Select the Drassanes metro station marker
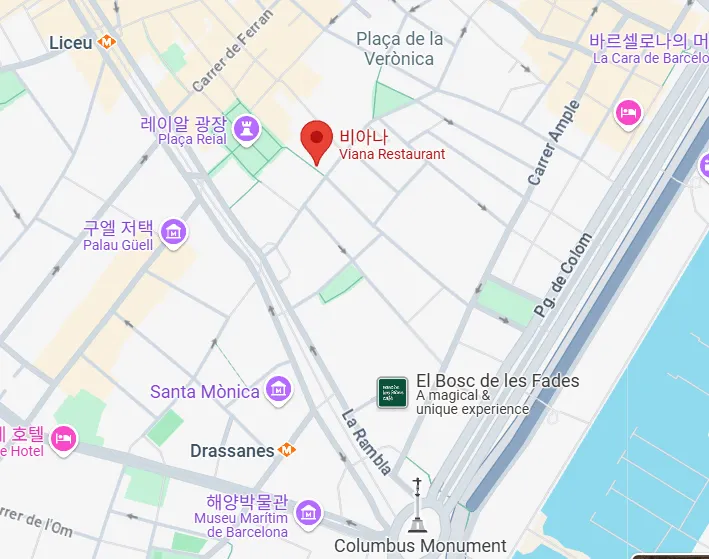The height and width of the screenshot is (559, 709). (287, 450)
